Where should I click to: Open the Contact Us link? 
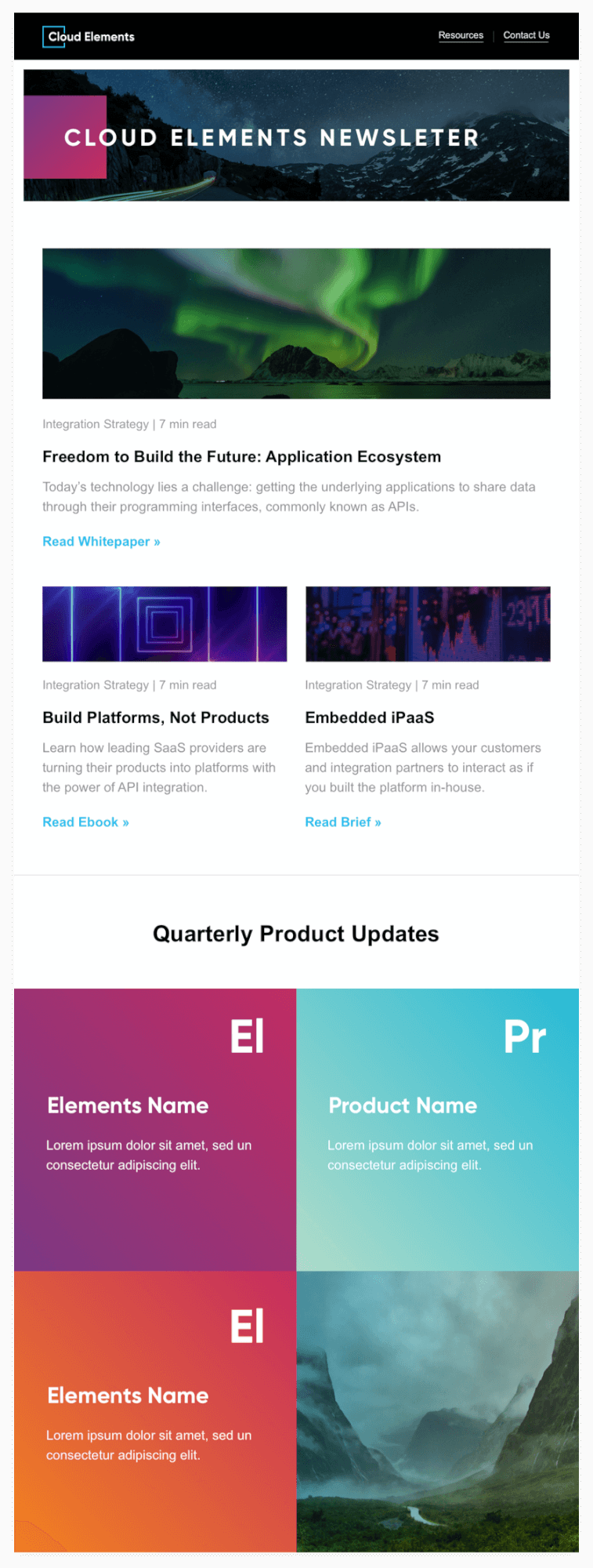click(526, 35)
